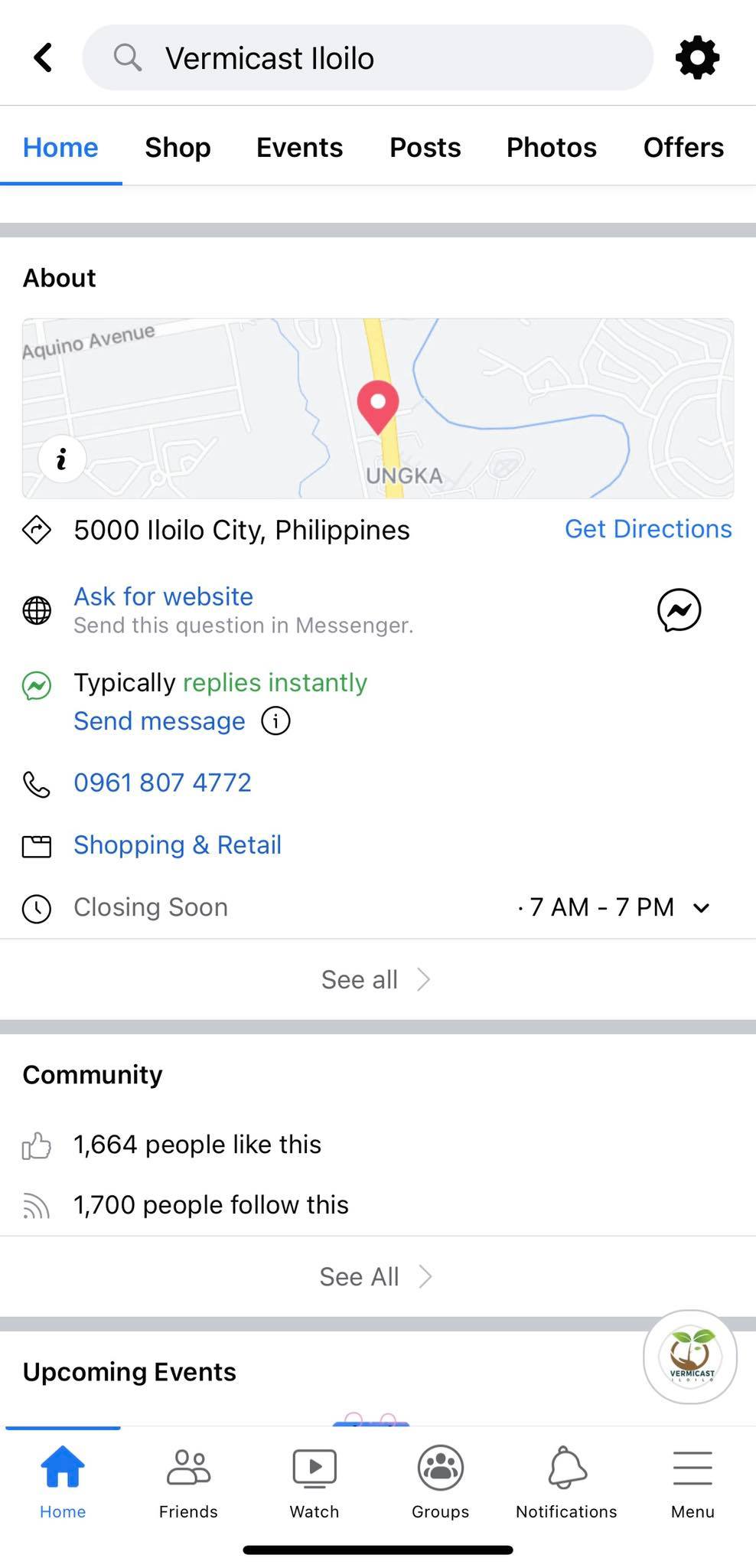
Task: Open the Menu in bottom bar
Action: coord(692,1481)
